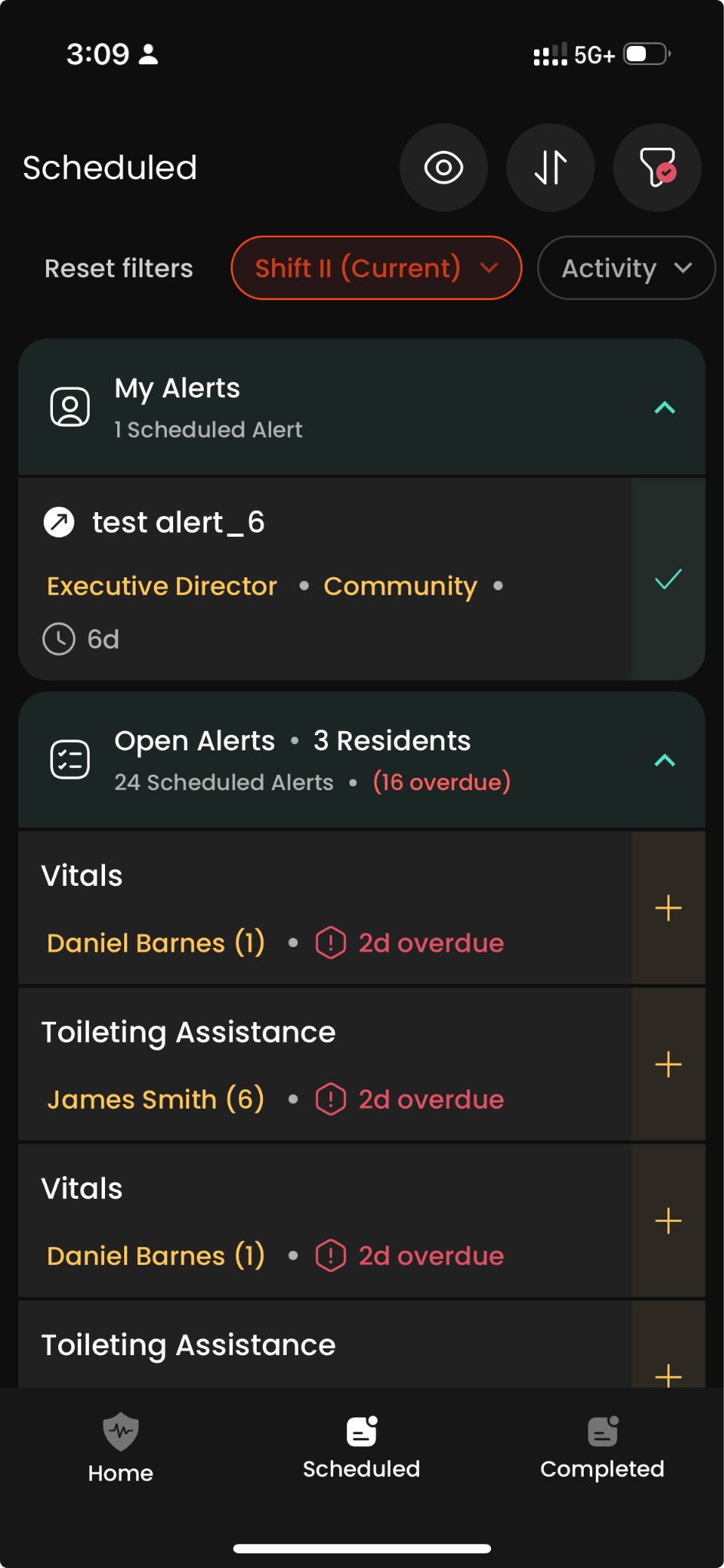This screenshot has height=1568, width=724.
Task: Click the overdue warning icon for James Smith
Action: 329,1099
